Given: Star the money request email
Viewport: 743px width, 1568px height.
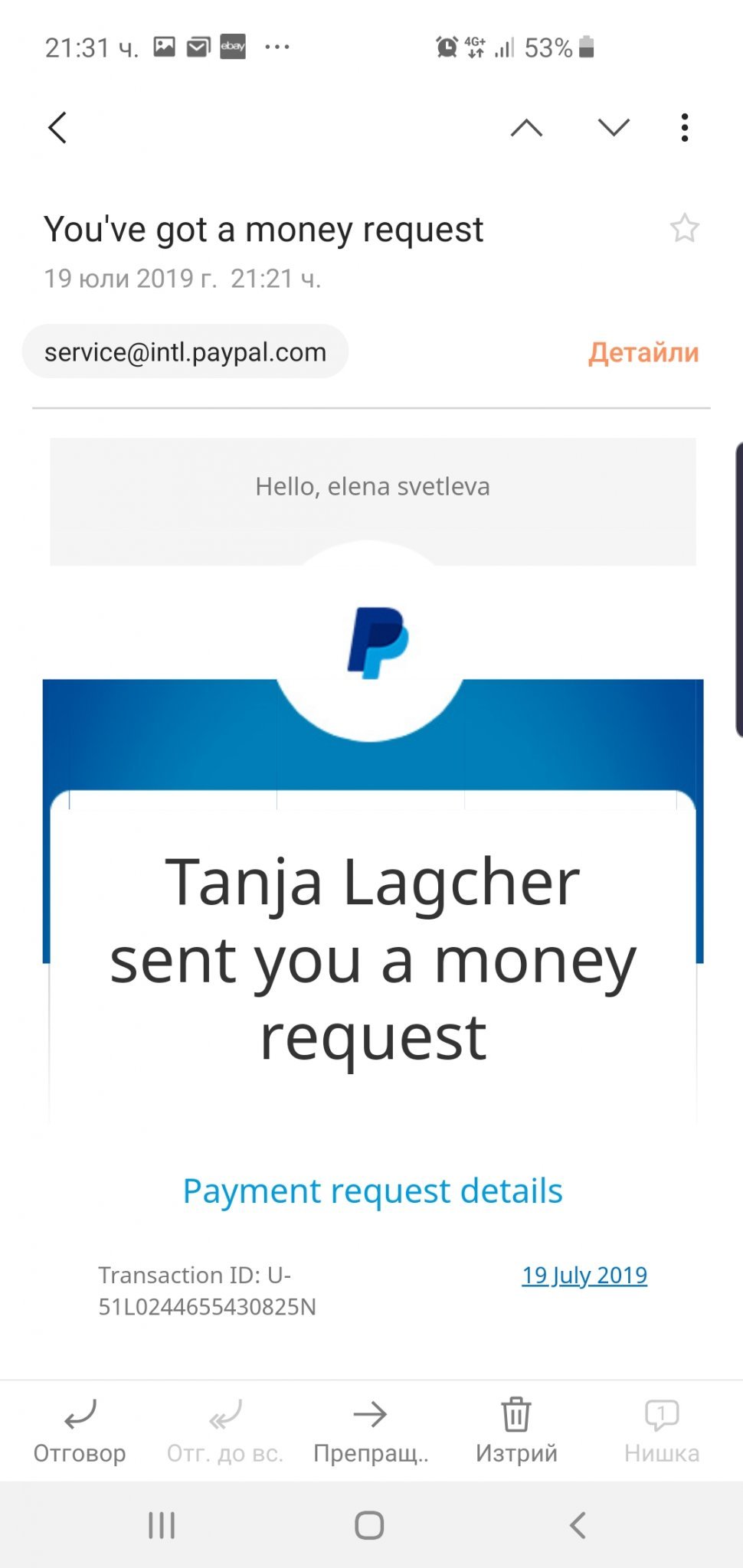Looking at the screenshot, I should (684, 228).
